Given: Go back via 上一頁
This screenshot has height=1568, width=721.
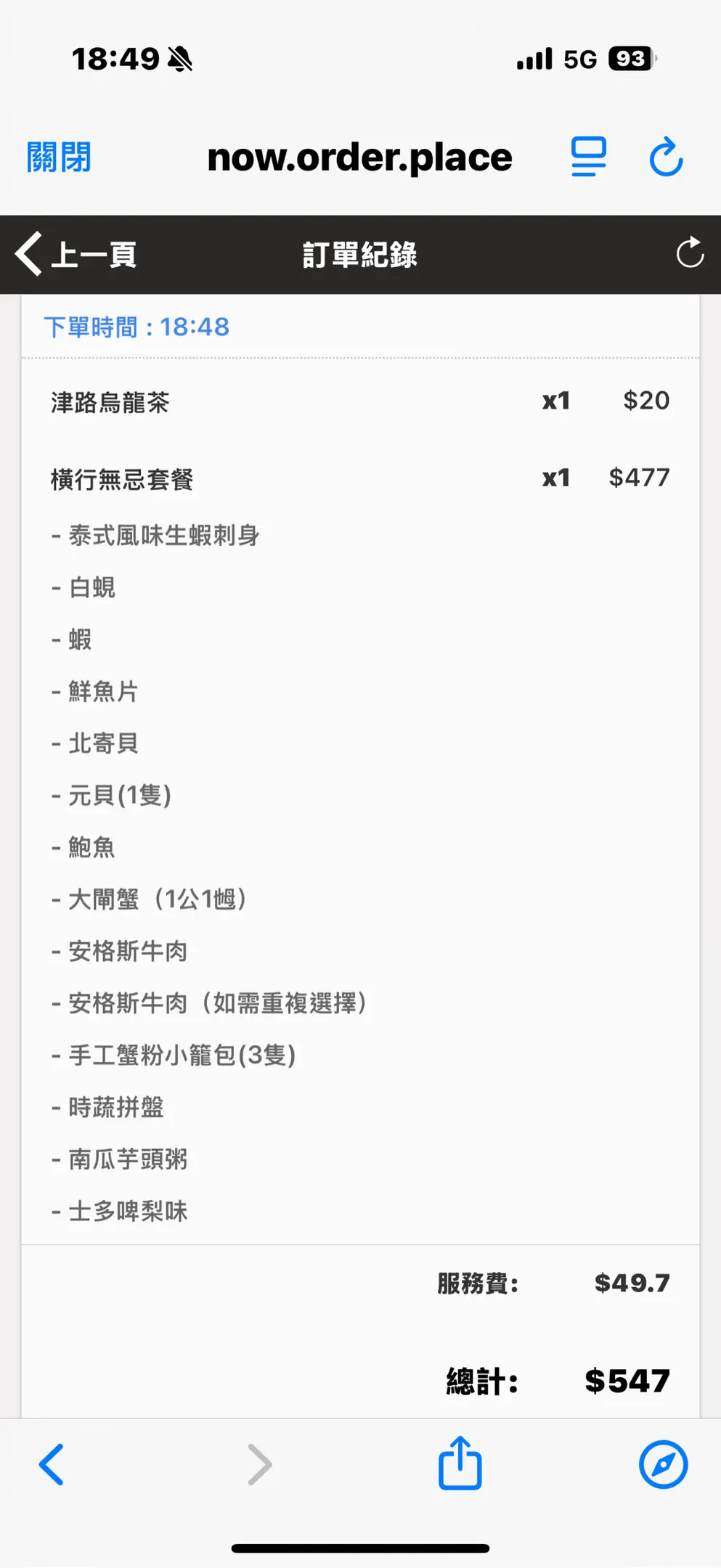Looking at the screenshot, I should pyautogui.click(x=76, y=255).
